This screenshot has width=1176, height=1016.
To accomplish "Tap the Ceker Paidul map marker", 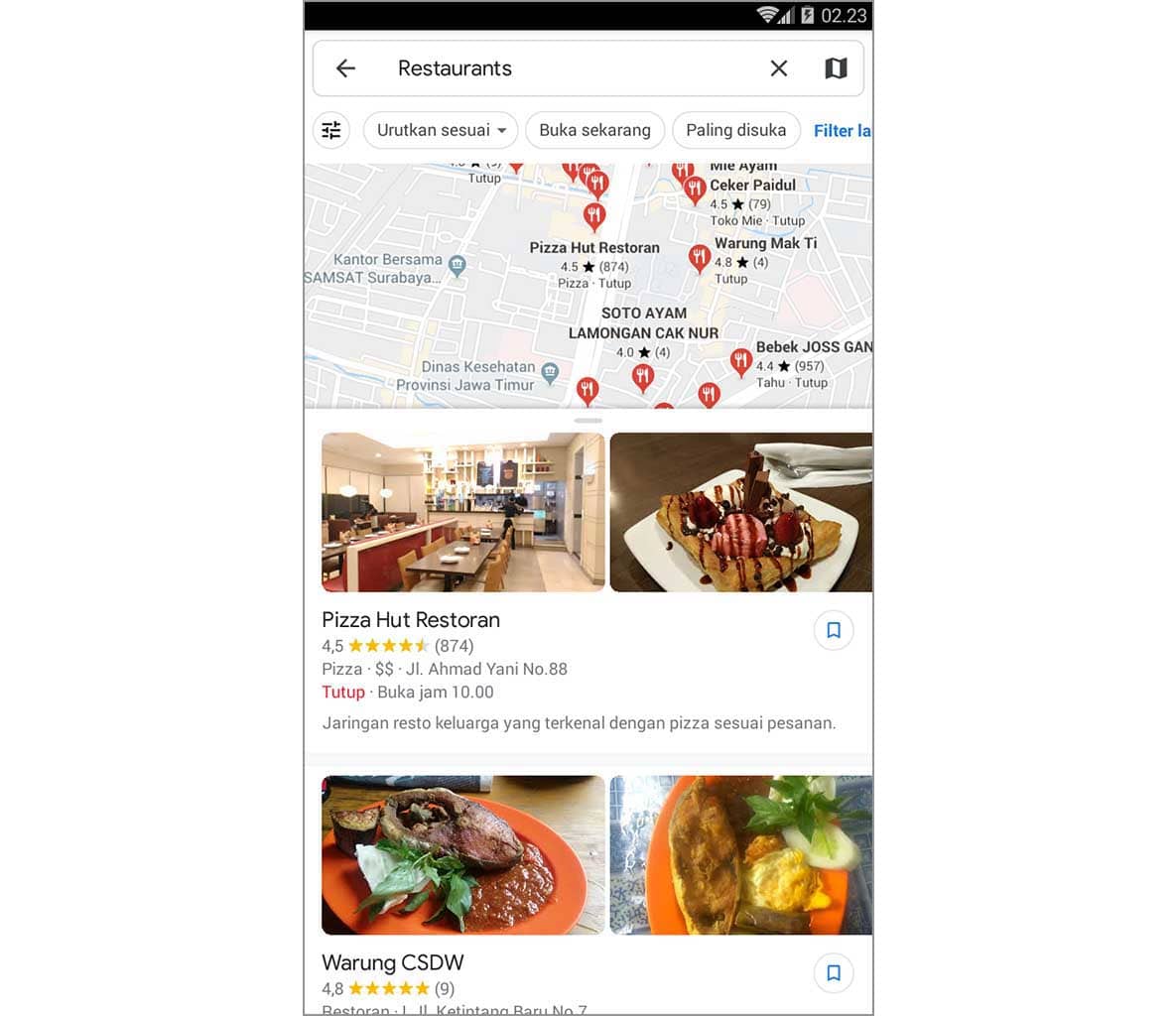I will pyautogui.click(x=695, y=188).
